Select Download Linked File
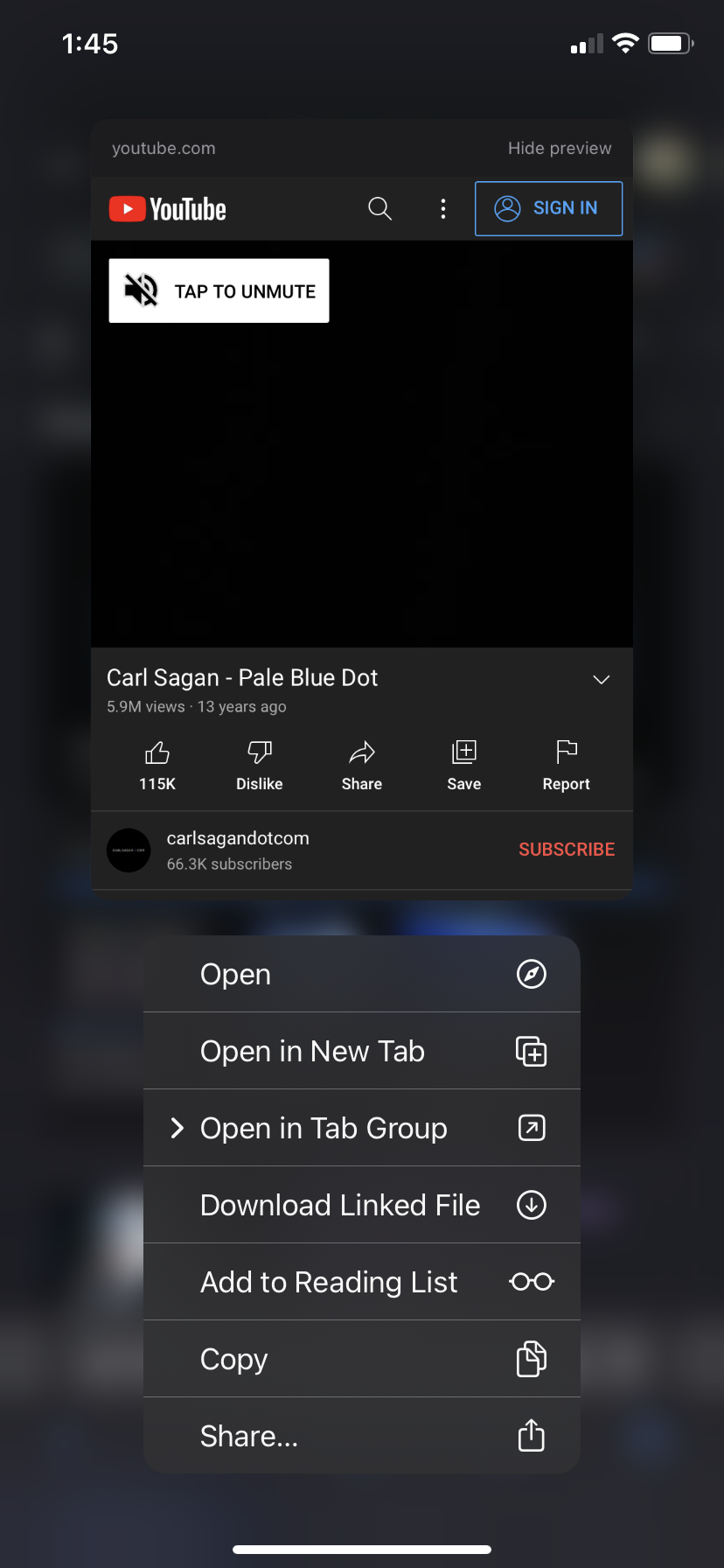 (x=361, y=1205)
